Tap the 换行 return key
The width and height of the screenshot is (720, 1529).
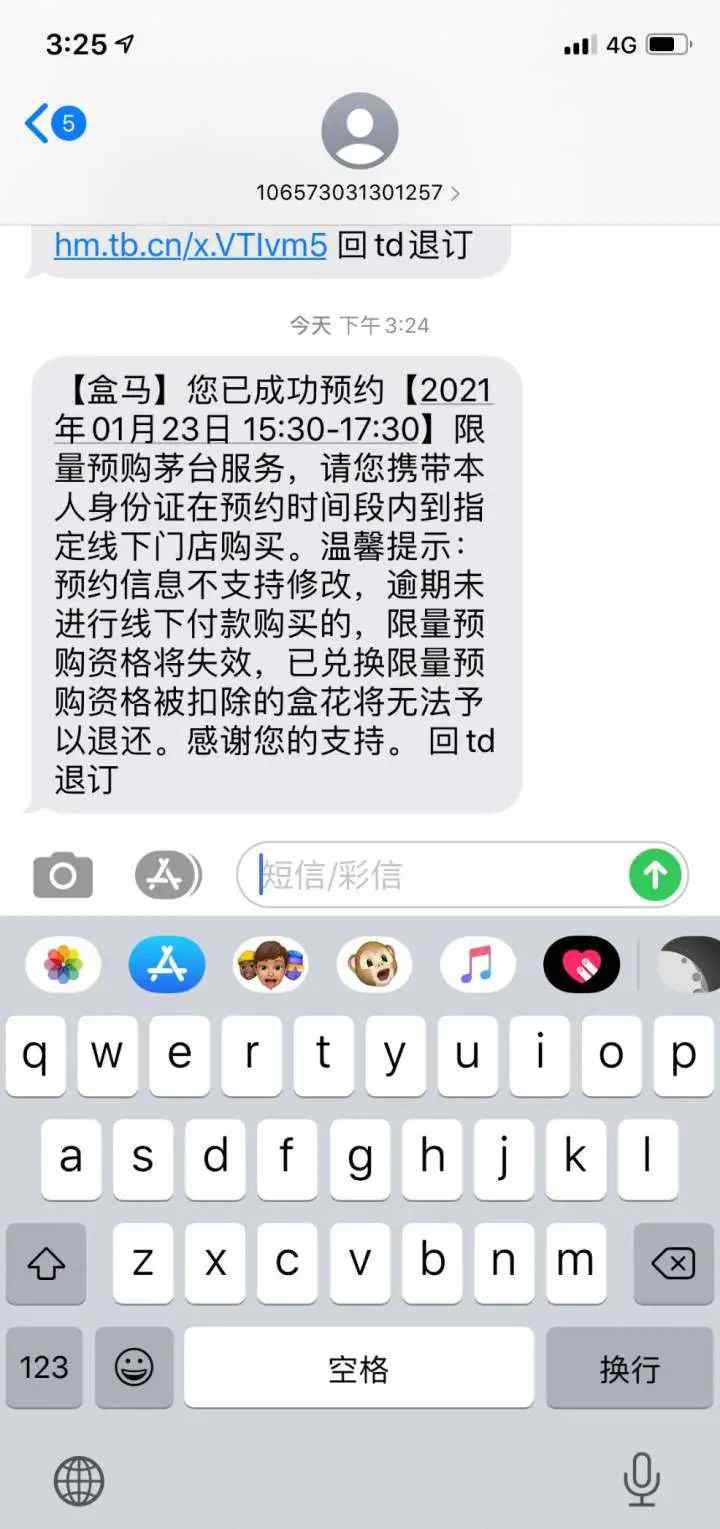coord(630,1368)
